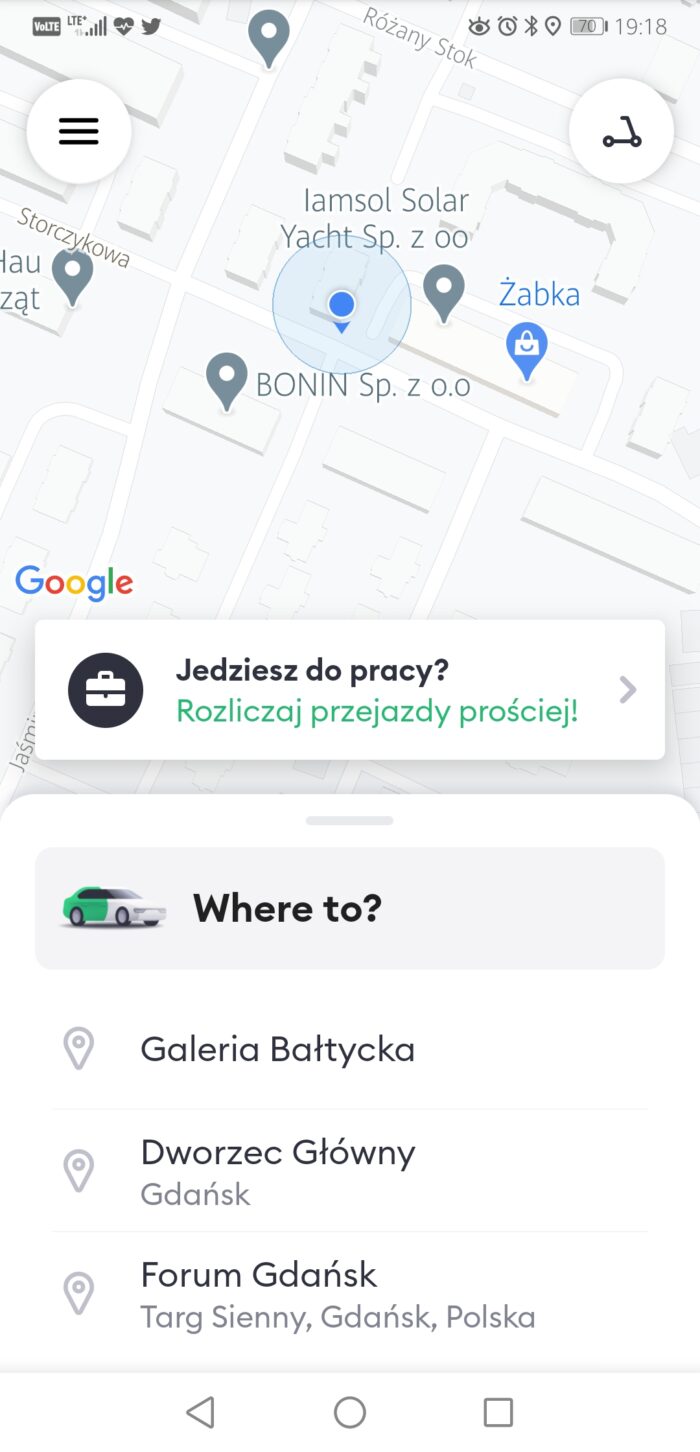Tap the 'Where to?' destination field
The image size is (700, 1452).
[x=350, y=908]
